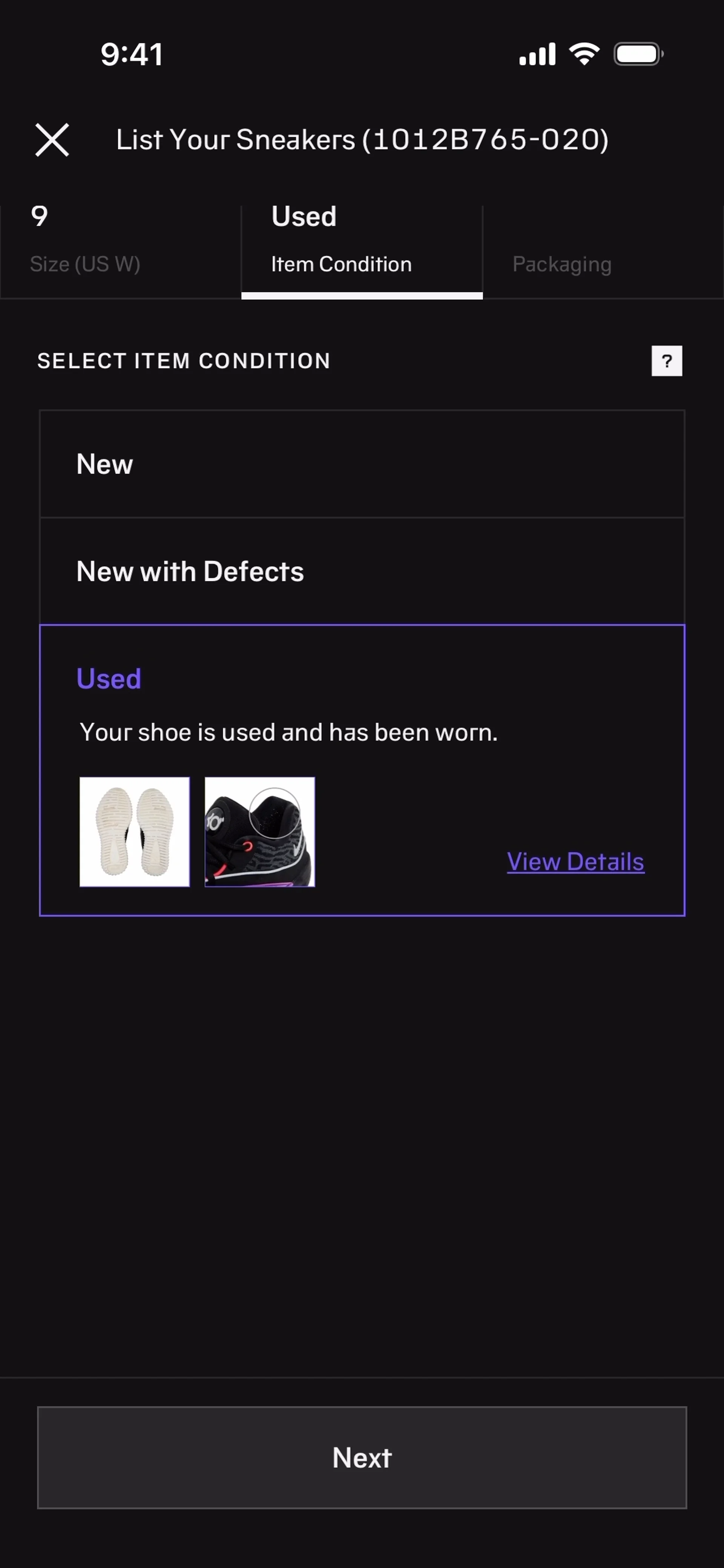Close the sneaker listing screen

coord(52,140)
